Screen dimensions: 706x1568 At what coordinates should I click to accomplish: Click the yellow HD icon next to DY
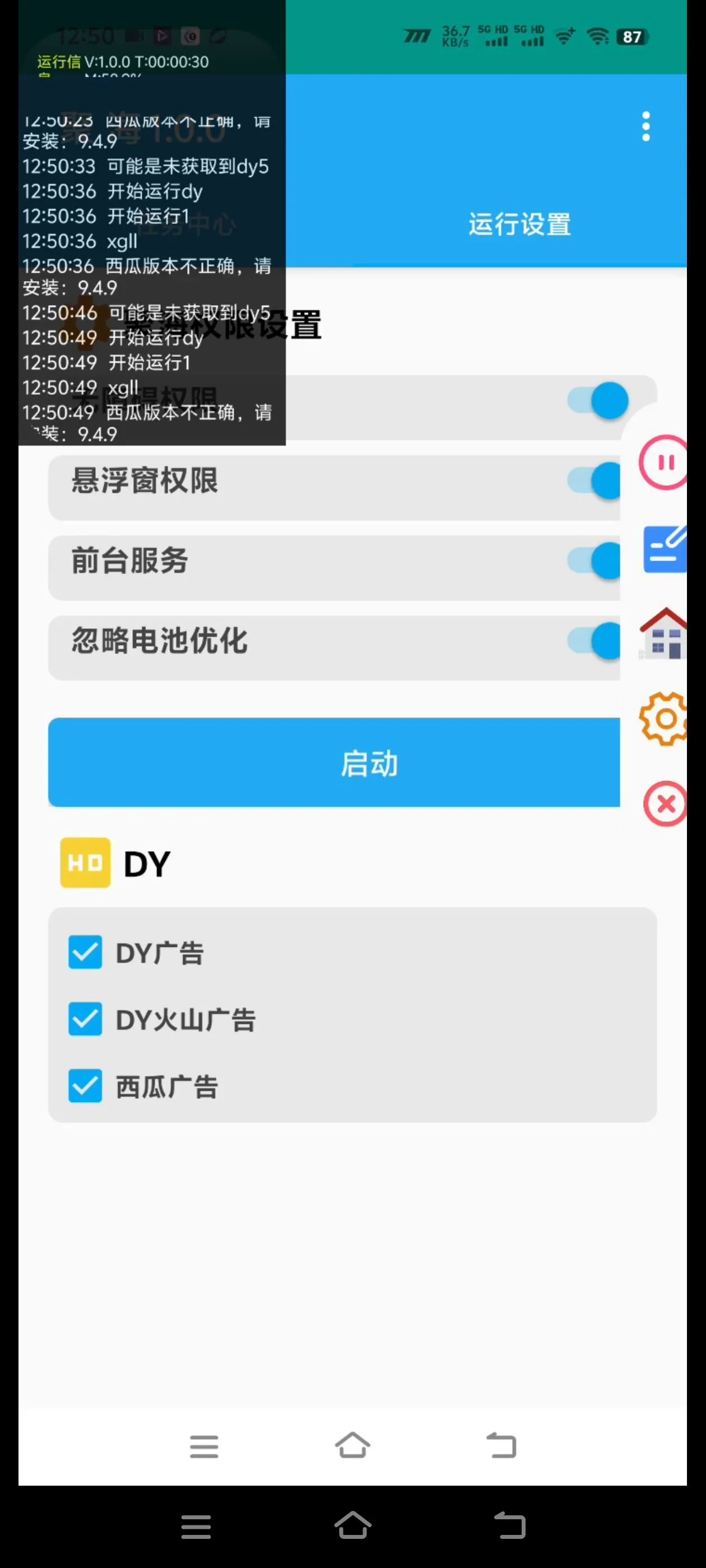85,863
